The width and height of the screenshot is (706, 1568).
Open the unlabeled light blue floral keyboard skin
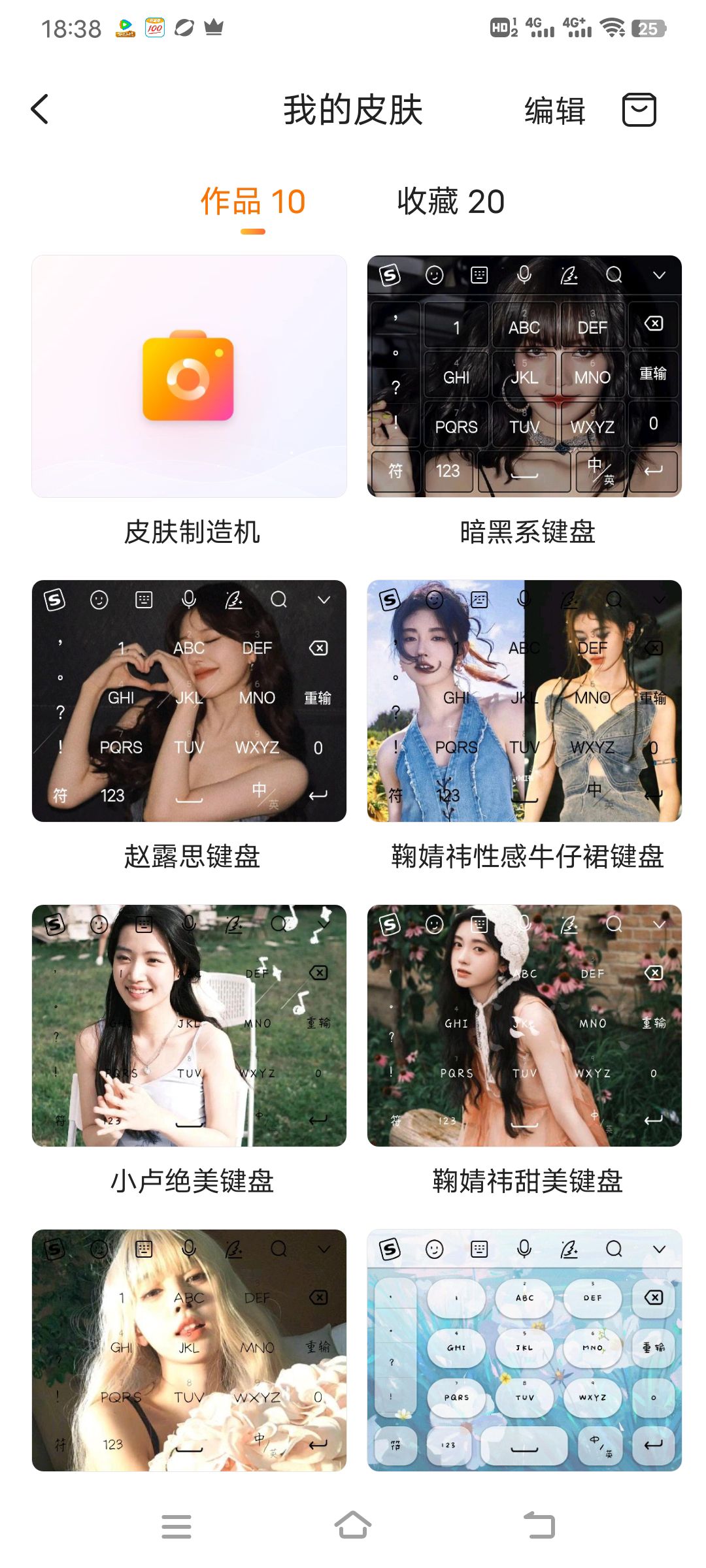[x=524, y=1350]
